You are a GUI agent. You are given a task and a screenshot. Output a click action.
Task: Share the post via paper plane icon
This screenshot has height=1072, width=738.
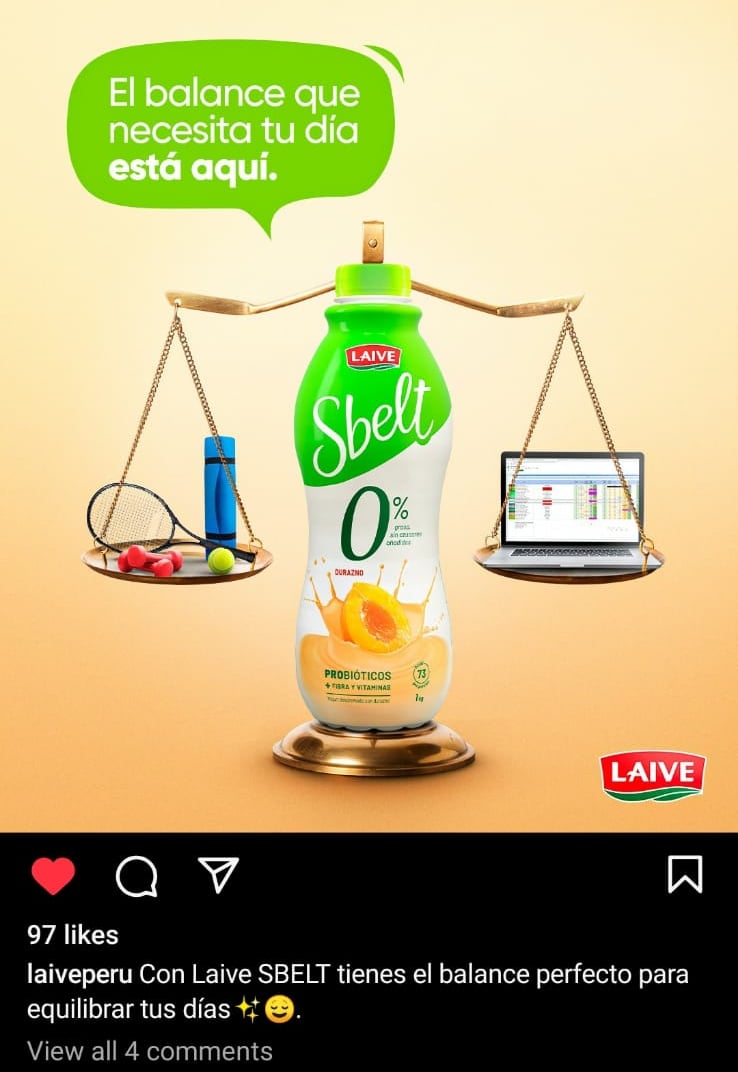[x=217, y=875]
